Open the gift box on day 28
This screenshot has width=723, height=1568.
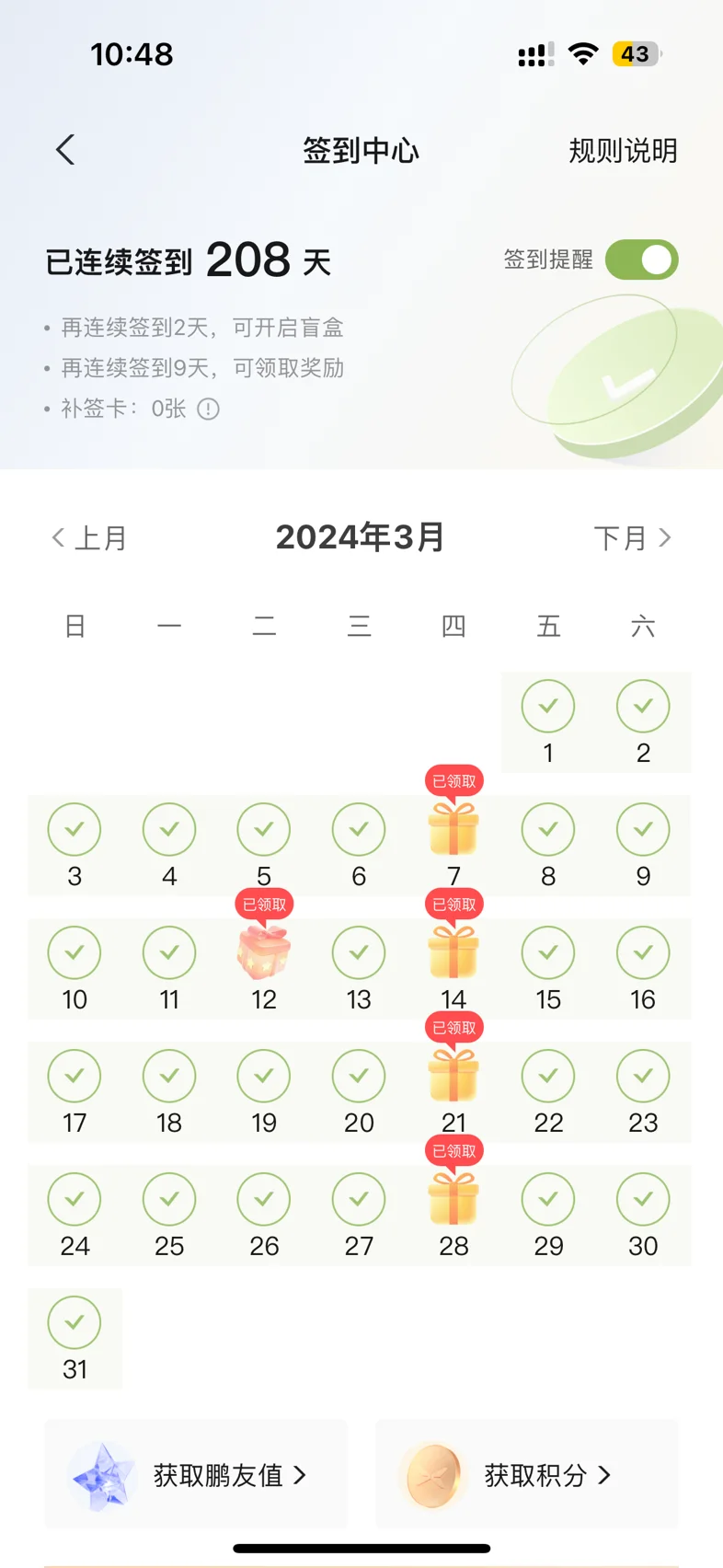tap(453, 1198)
